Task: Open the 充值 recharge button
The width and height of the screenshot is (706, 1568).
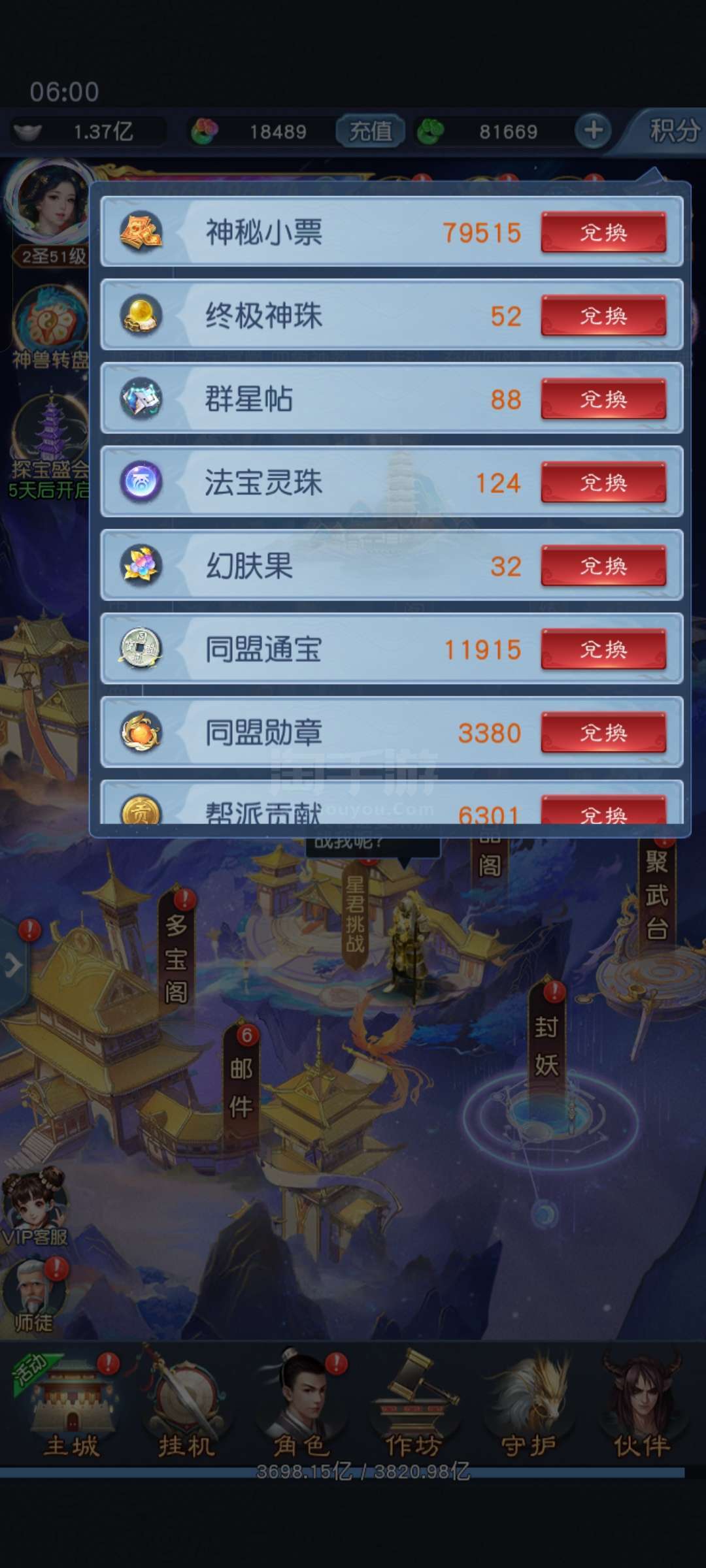Action: [x=370, y=131]
